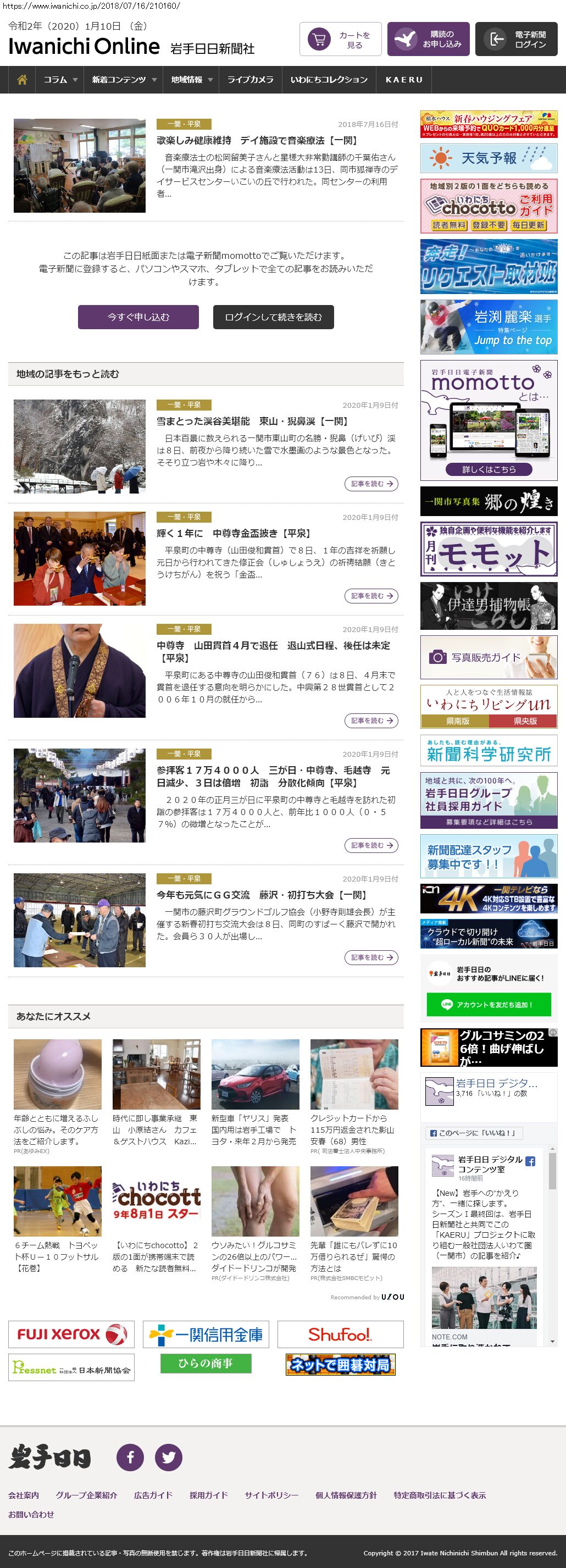
Task: Open the サイトポリシー footer link
Action: click(x=271, y=1495)
